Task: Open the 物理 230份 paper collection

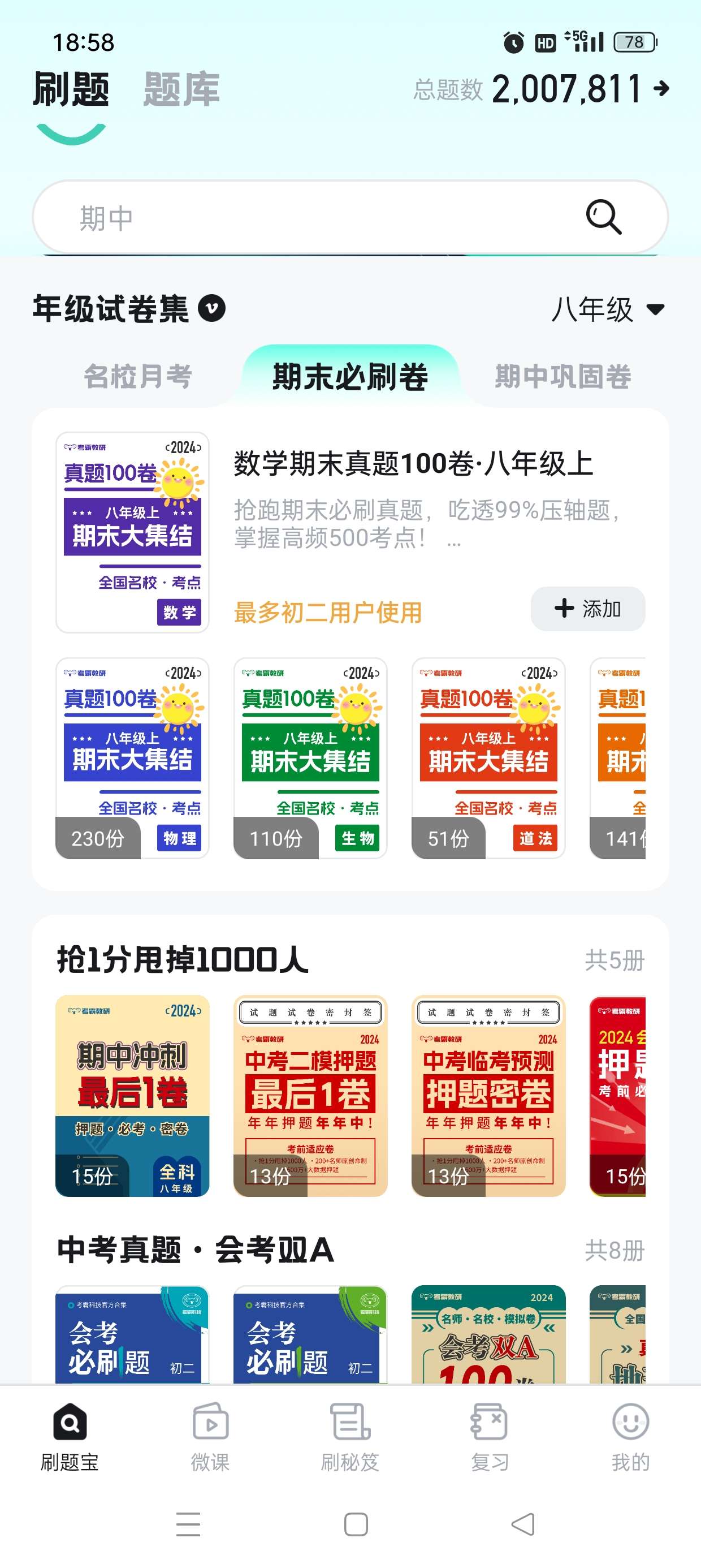Action: click(x=132, y=758)
